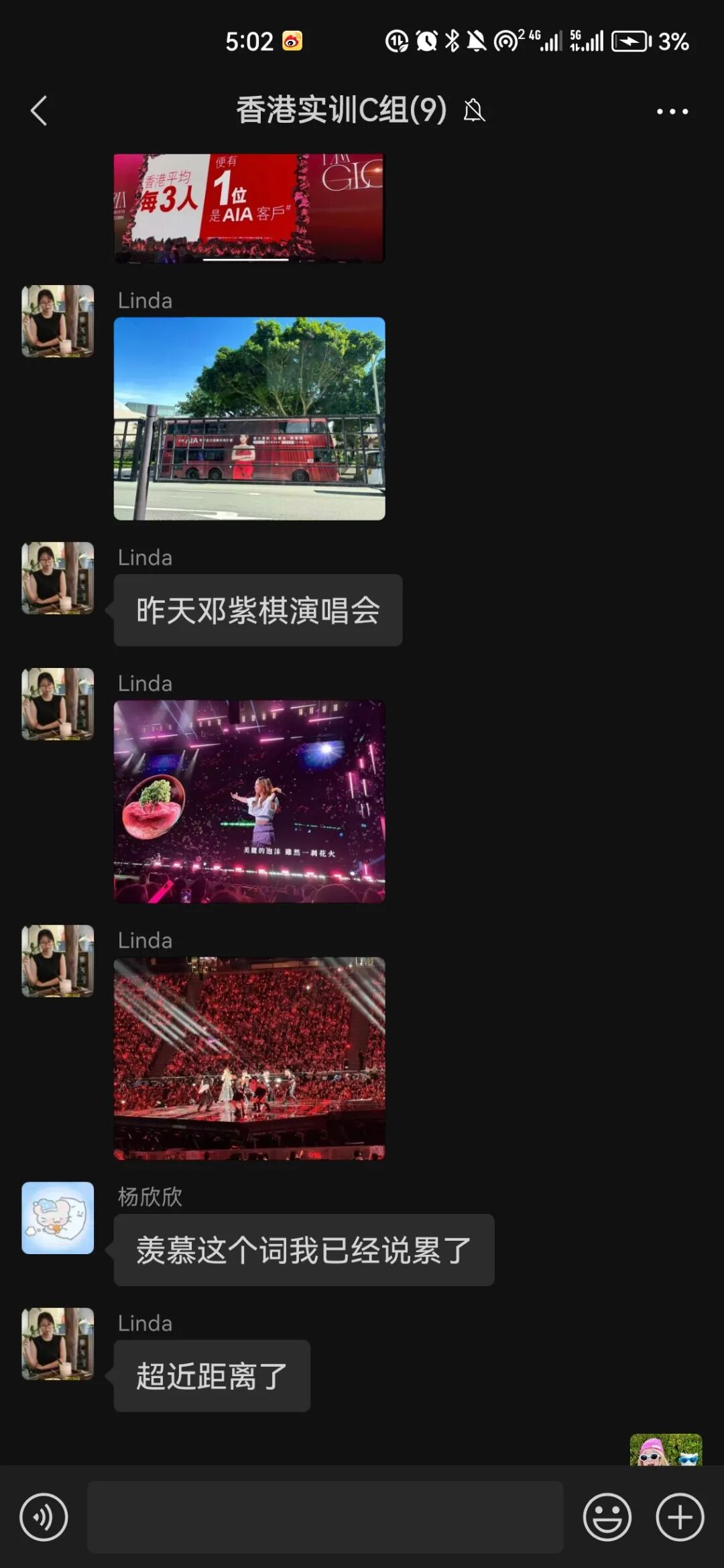View the AIA poster image at top
The height and width of the screenshot is (1568, 724).
[x=249, y=207]
